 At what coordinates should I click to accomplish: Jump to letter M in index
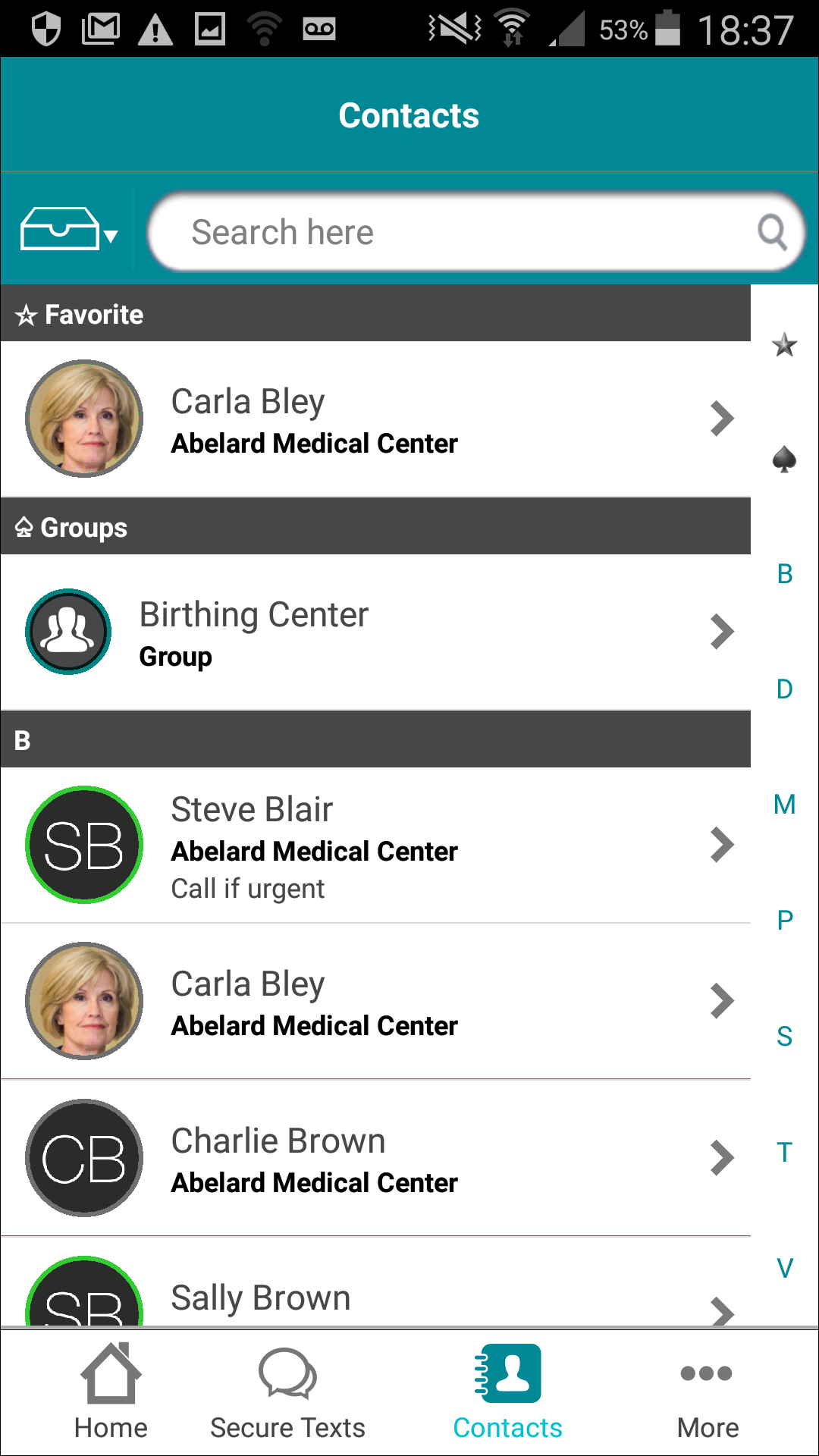[x=784, y=805]
